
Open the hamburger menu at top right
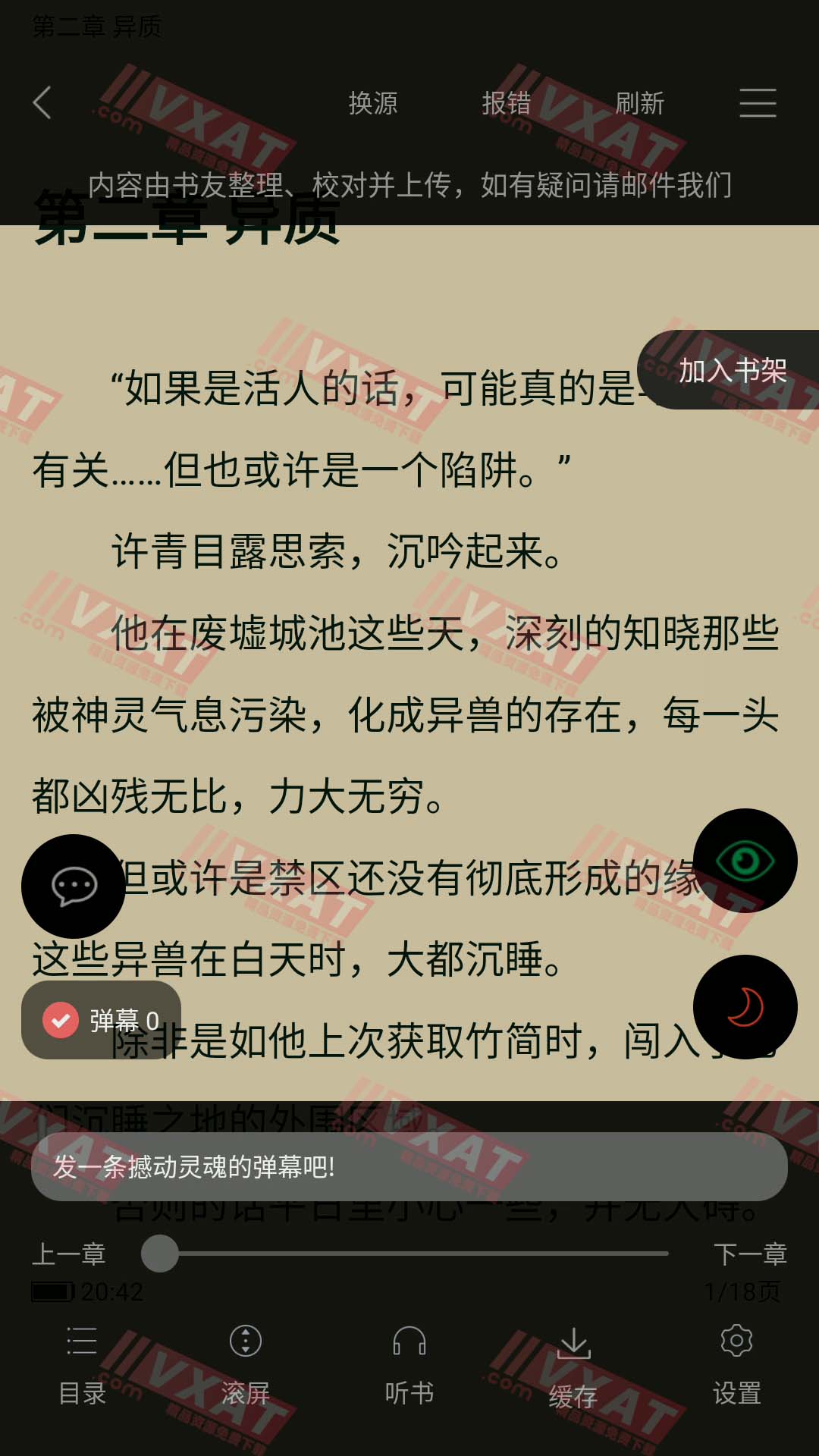(x=758, y=103)
